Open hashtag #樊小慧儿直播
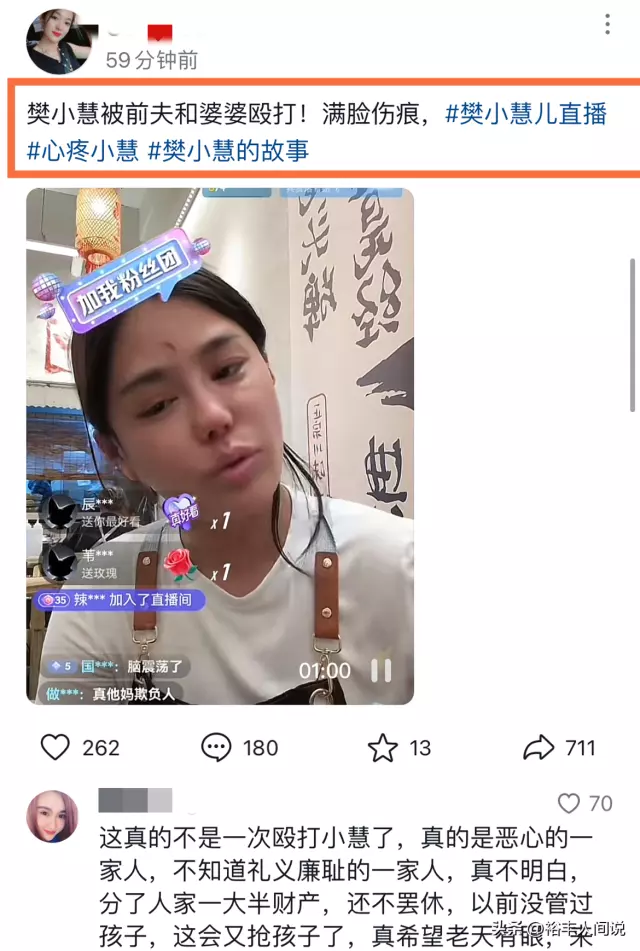The image size is (640, 951). pos(526,113)
